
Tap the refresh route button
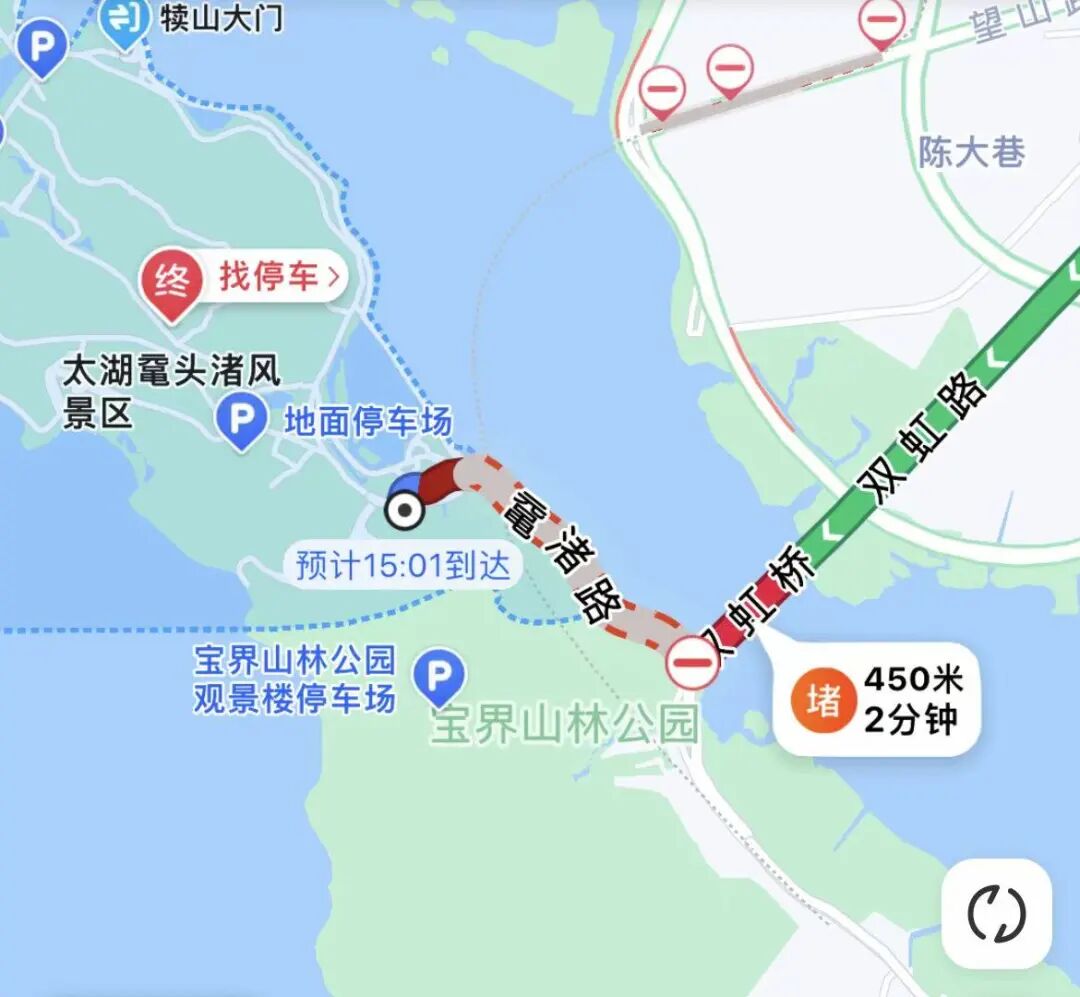tap(996, 913)
